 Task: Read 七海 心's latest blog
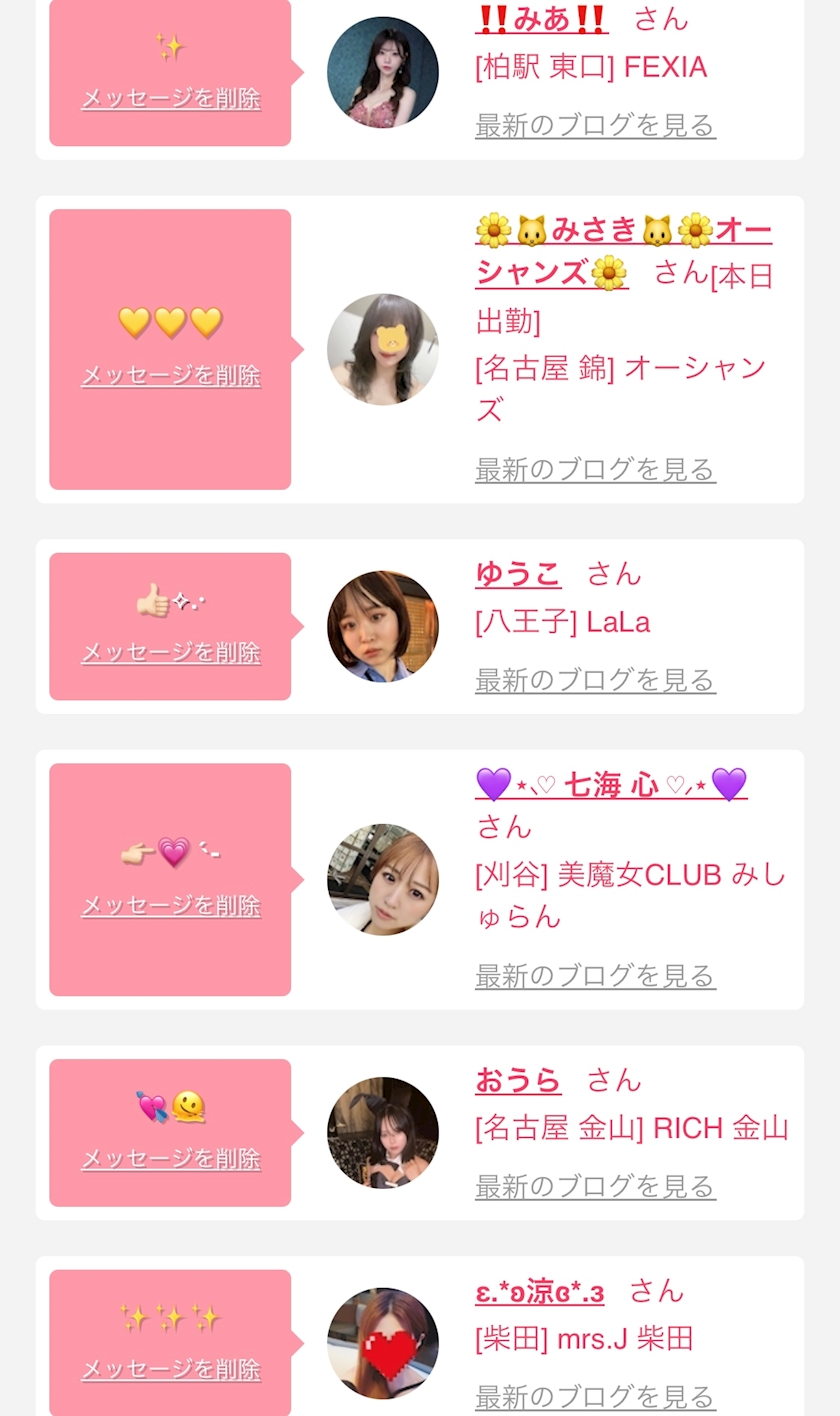pos(595,975)
